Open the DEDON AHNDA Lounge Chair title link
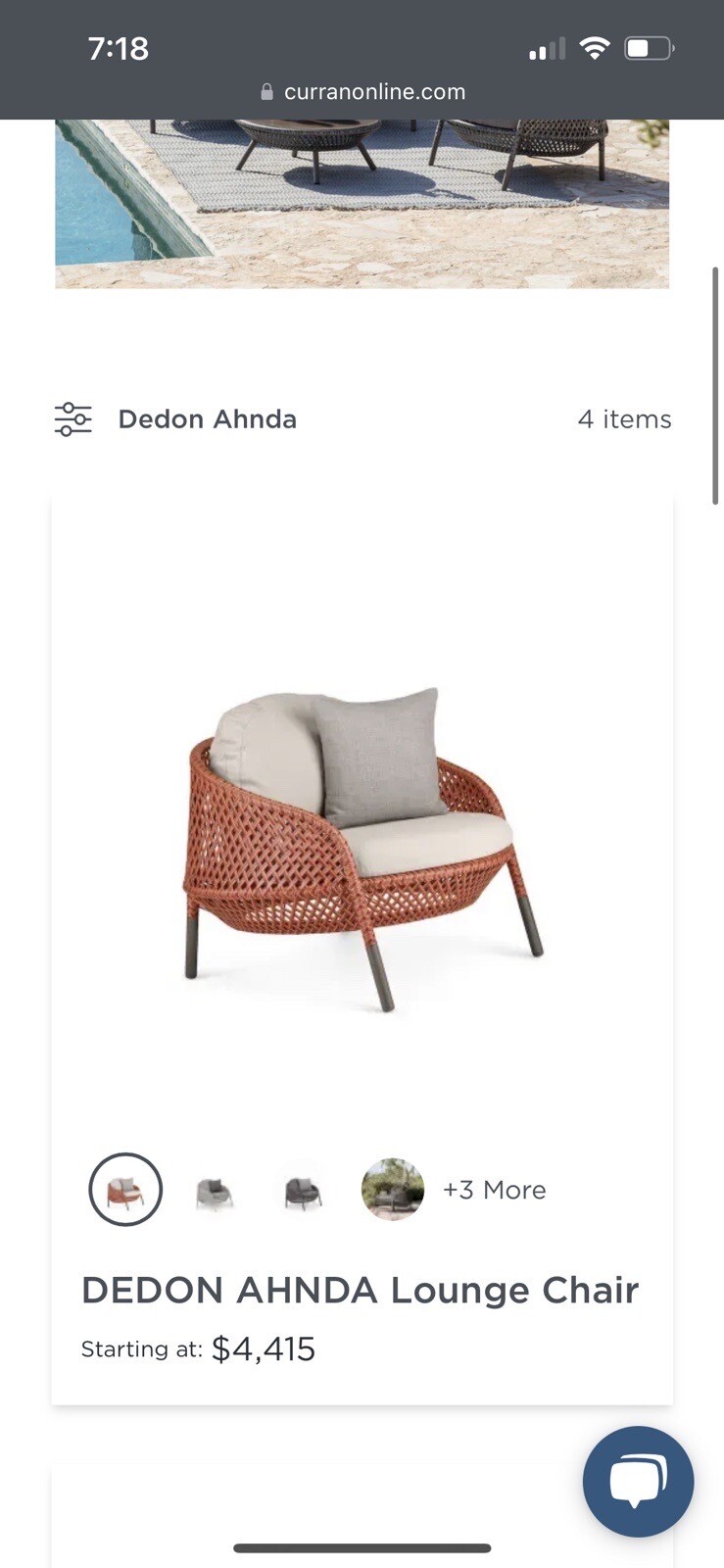 tap(360, 1291)
